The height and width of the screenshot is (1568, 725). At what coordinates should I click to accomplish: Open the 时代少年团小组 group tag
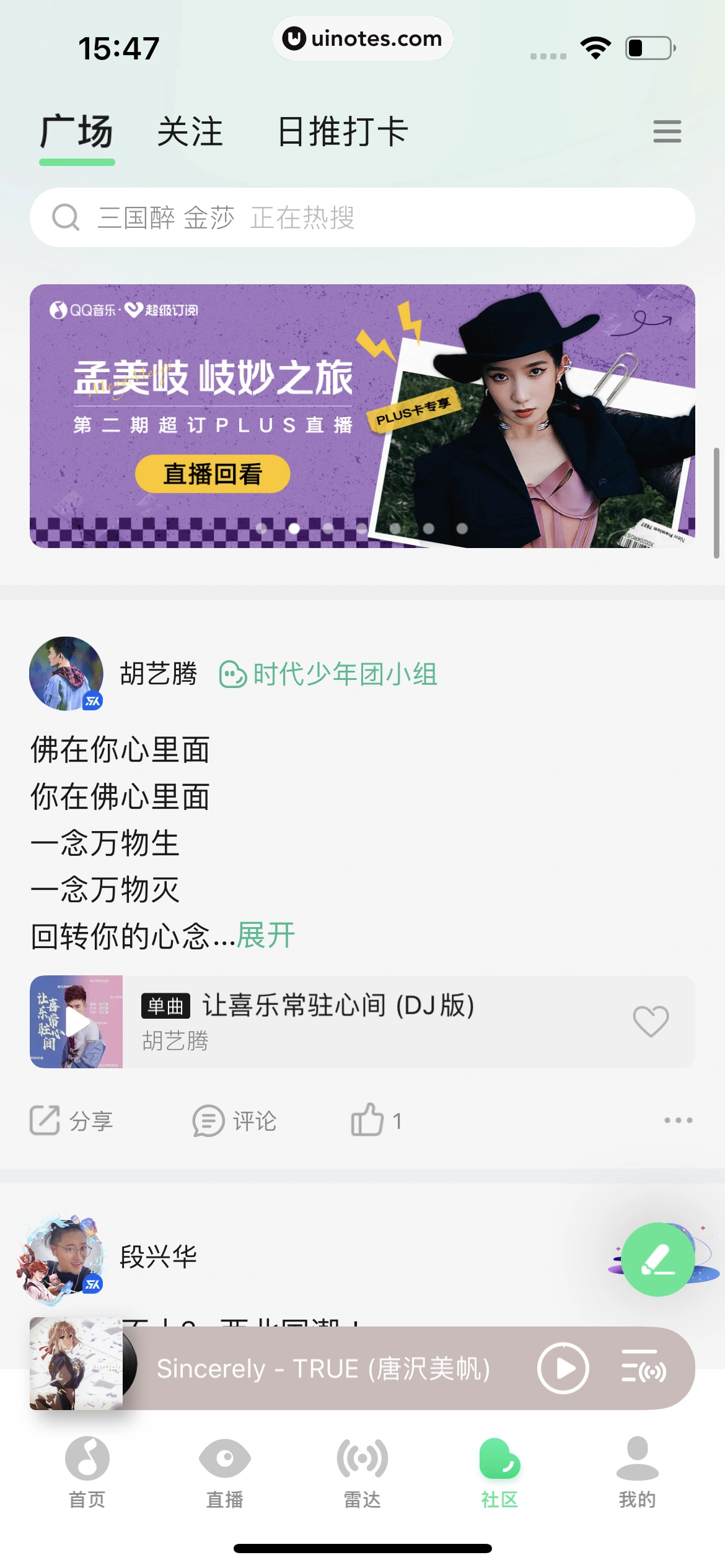click(x=329, y=674)
